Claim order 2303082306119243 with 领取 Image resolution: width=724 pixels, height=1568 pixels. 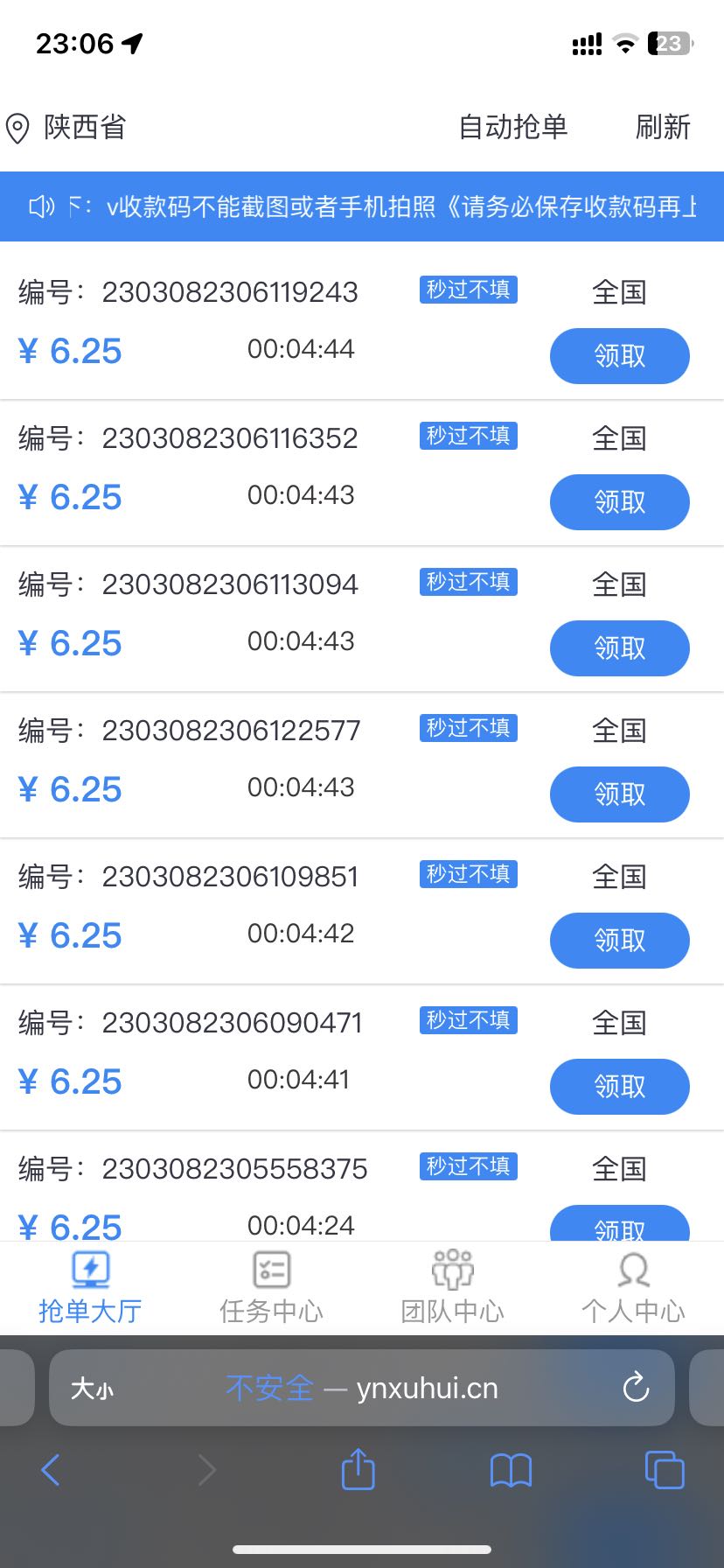tap(619, 356)
